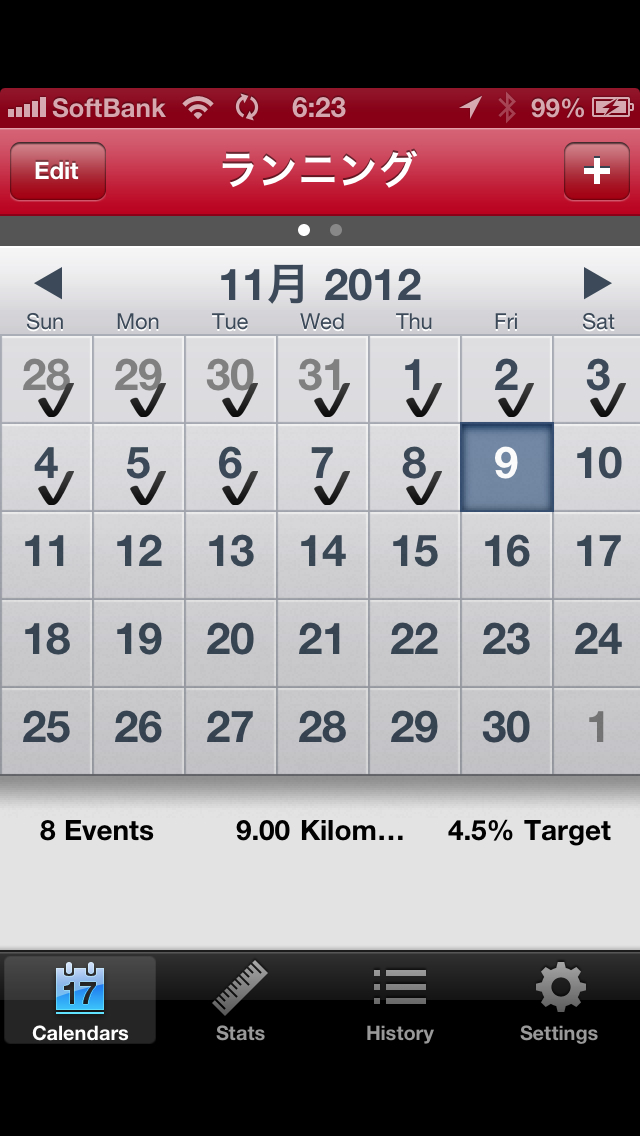640x1136 pixels.
Task: Add a new entry with plus button
Action: click(x=596, y=171)
